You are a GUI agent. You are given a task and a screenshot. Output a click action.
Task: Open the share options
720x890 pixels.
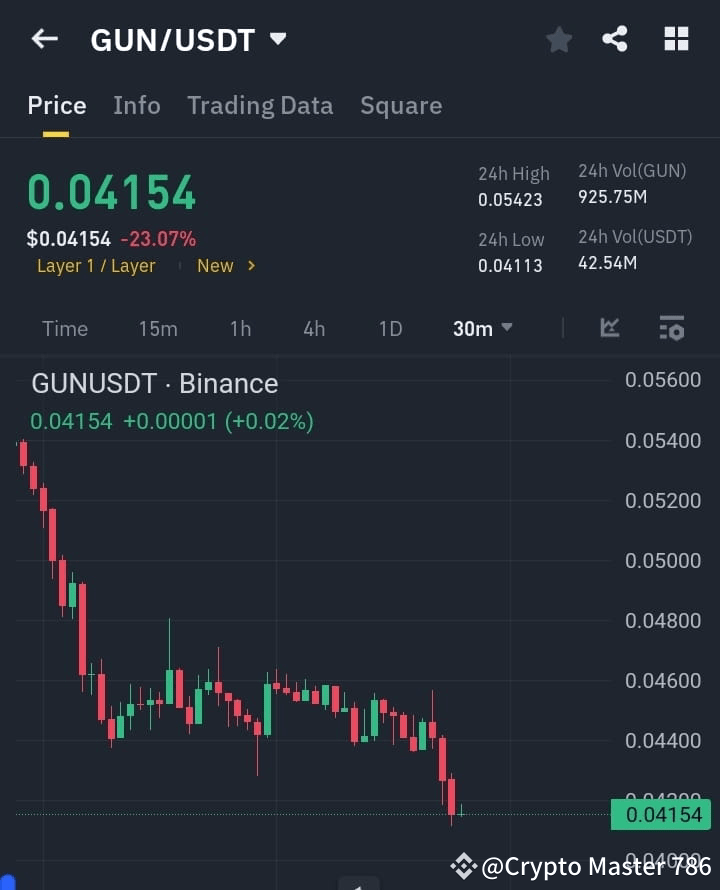point(616,39)
